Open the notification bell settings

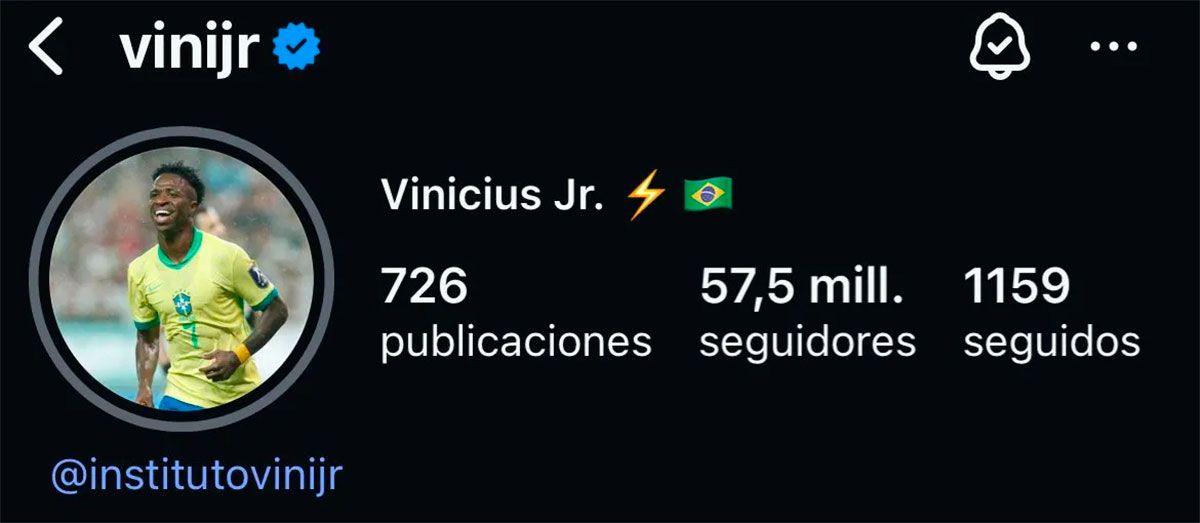(999, 46)
